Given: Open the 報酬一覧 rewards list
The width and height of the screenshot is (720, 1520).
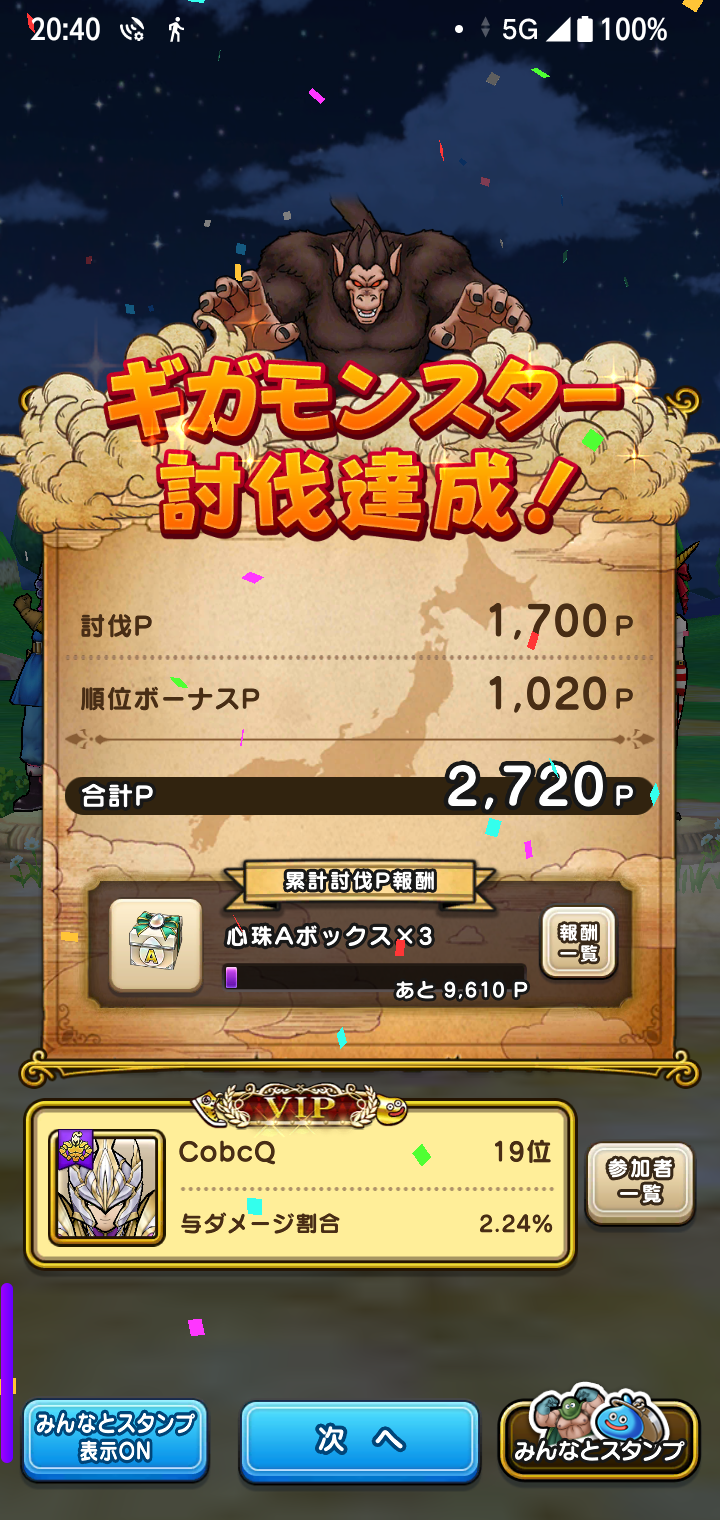Looking at the screenshot, I should (578, 943).
